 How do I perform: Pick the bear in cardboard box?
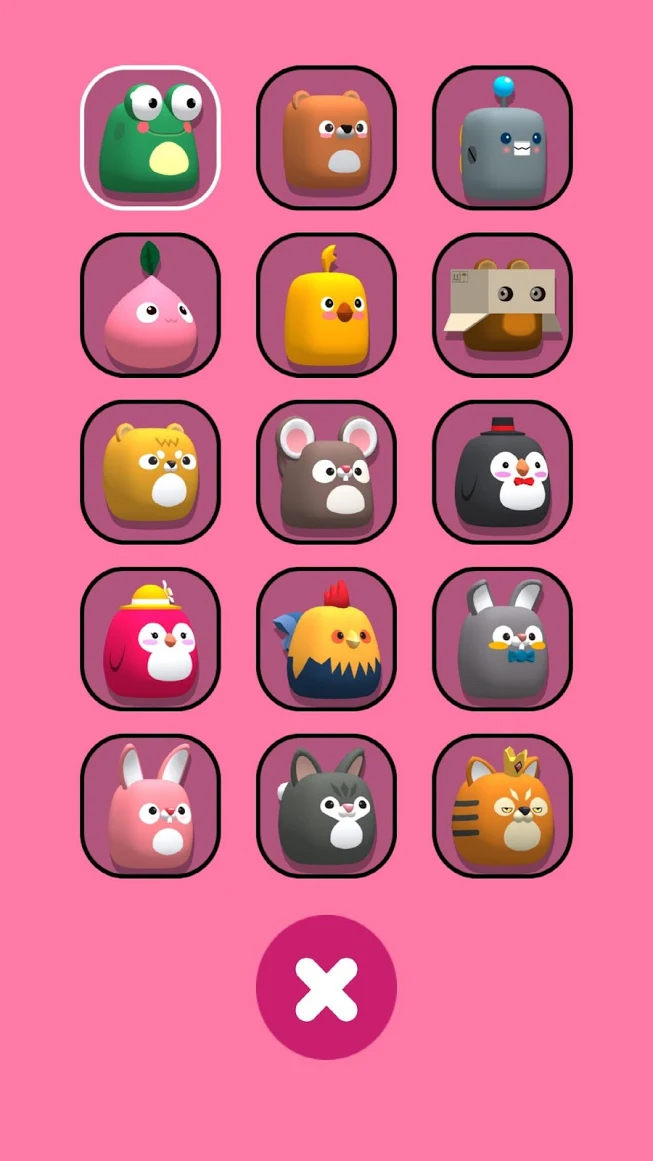502,305
